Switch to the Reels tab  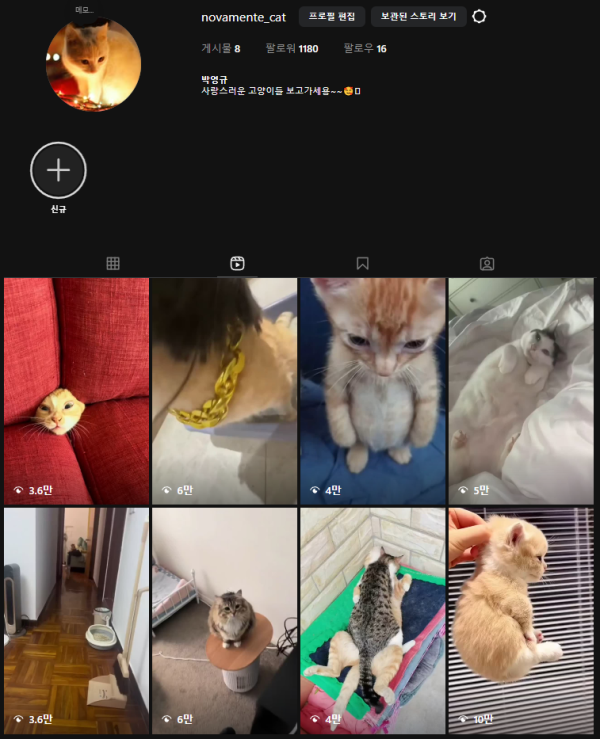tap(237, 263)
